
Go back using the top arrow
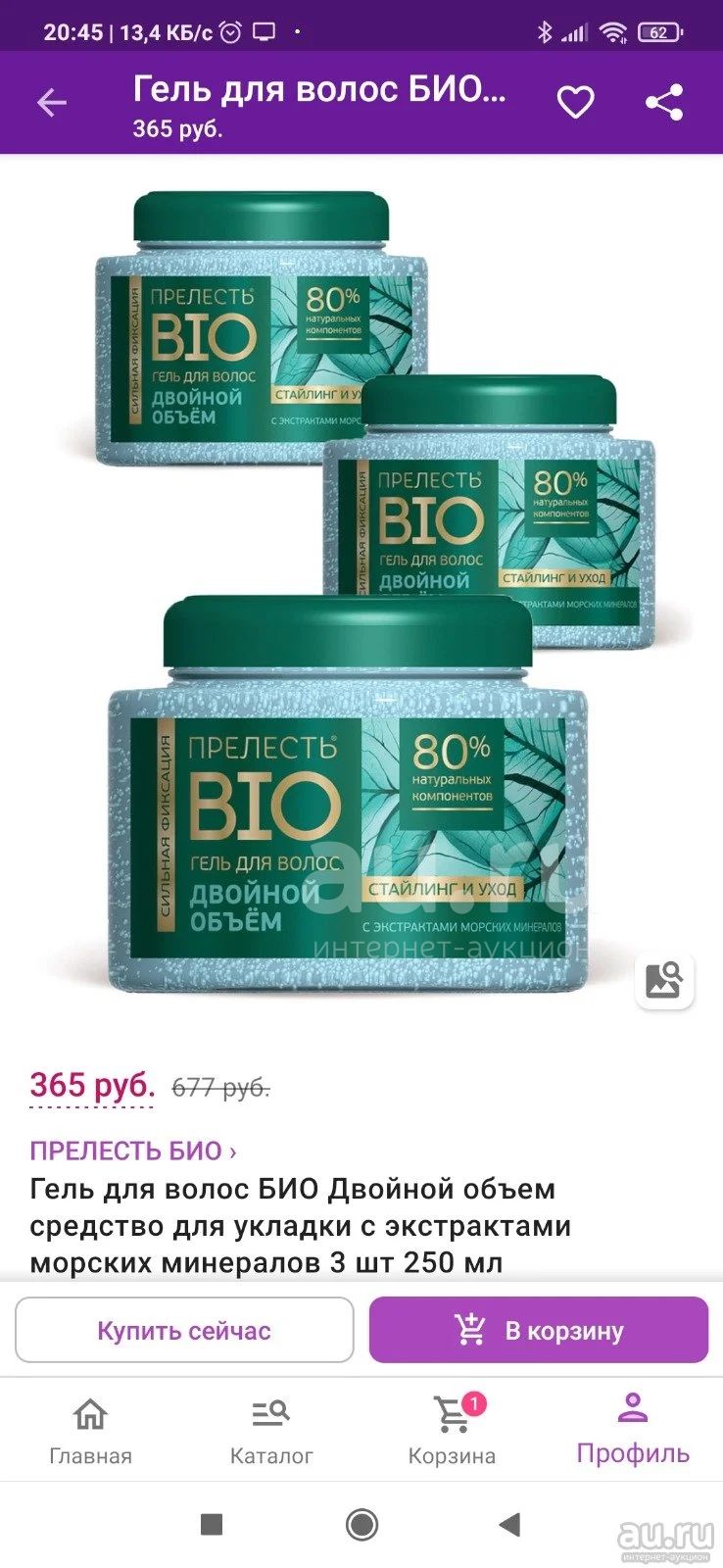52,102
